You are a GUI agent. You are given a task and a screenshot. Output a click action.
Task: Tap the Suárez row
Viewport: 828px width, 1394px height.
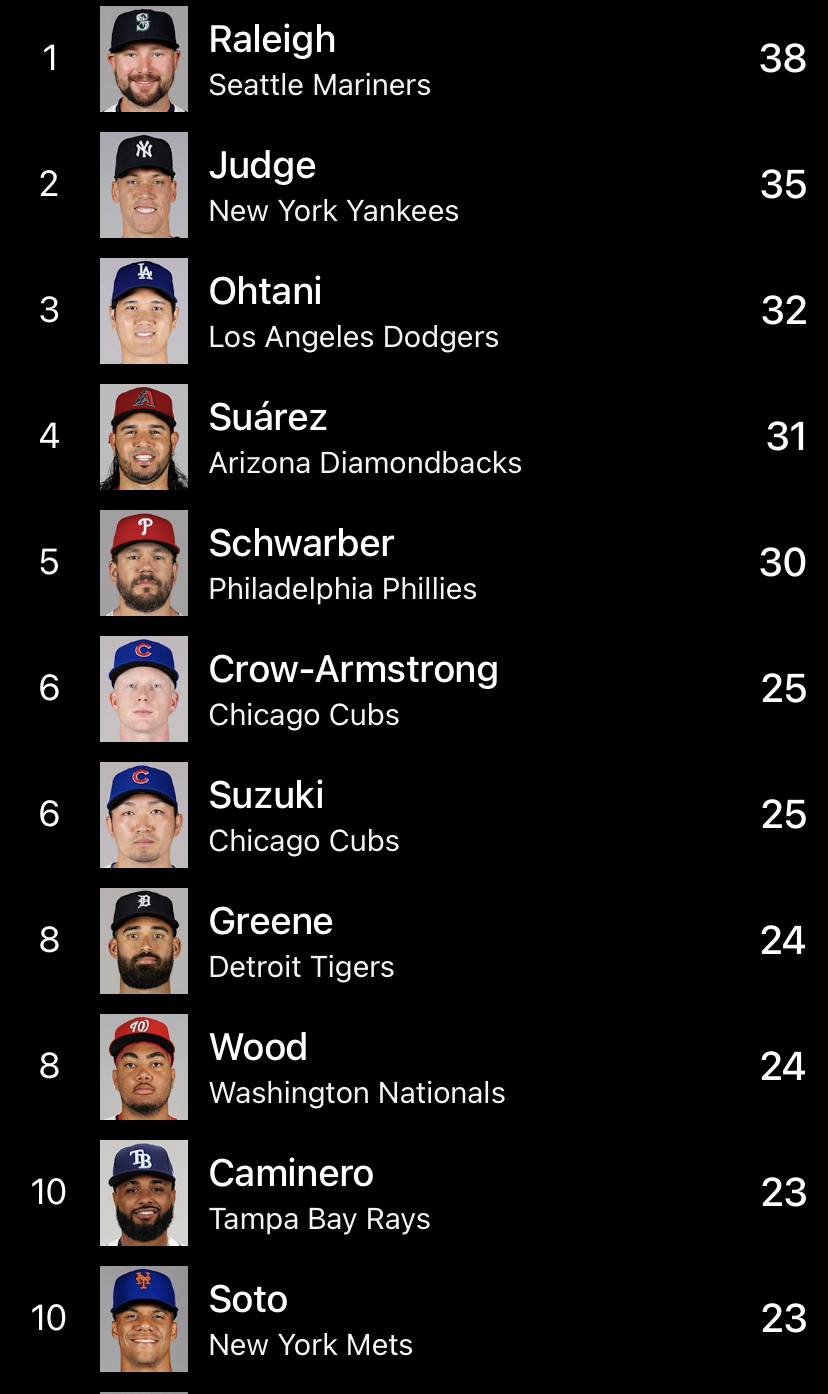414,437
